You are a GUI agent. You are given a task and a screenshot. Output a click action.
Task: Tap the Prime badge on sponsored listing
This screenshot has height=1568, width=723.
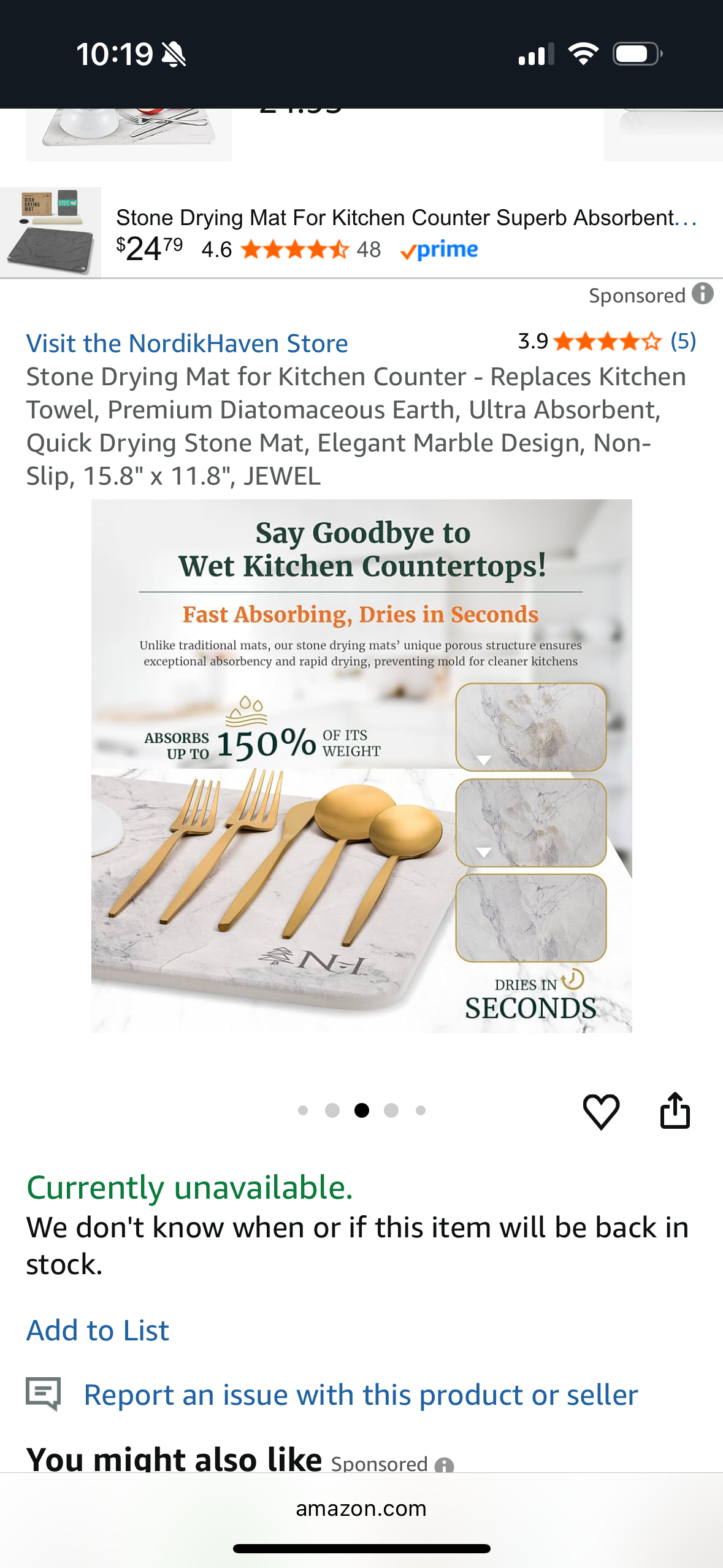(440, 250)
